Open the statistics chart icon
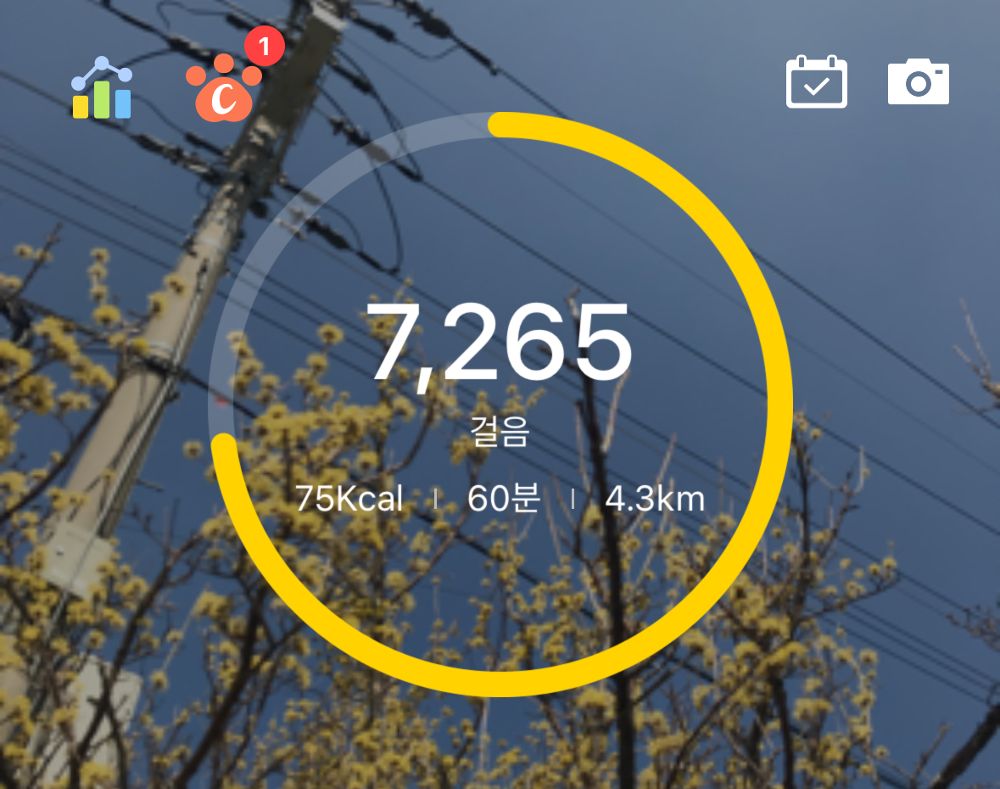The width and height of the screenshot is (1000, 789). point(102,89)
